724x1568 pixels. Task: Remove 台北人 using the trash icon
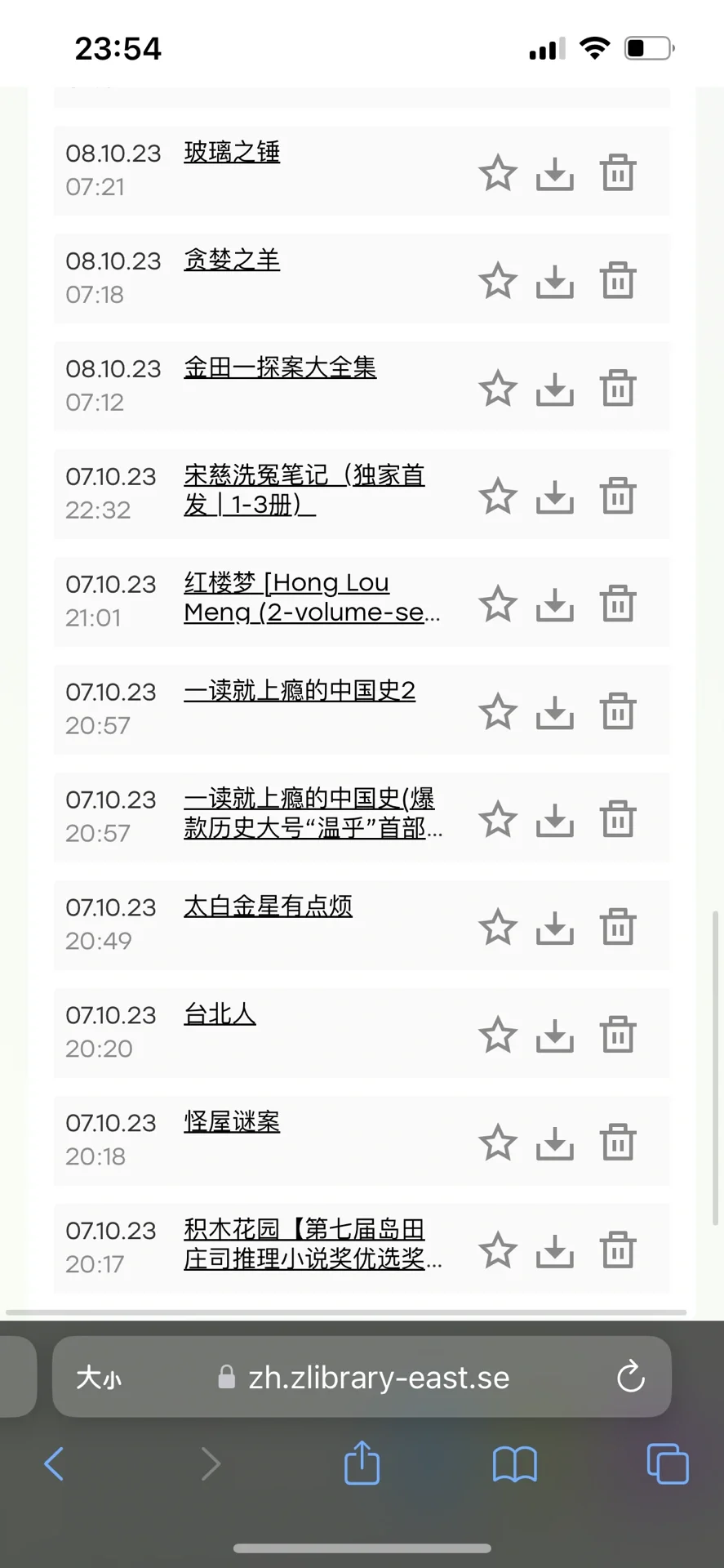(x=618, y=1035)
